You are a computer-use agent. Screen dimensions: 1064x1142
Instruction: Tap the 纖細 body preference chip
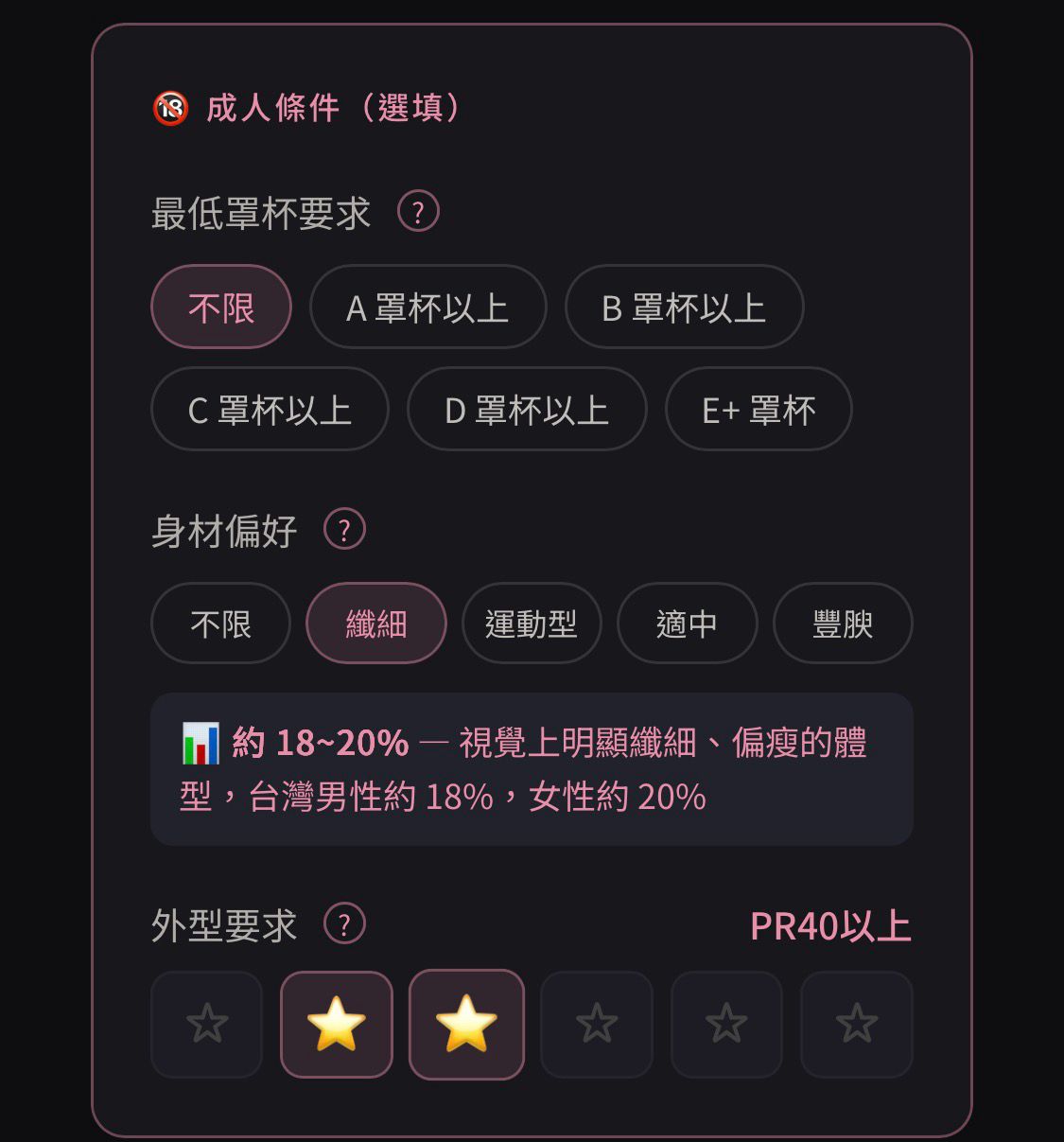(376, 624)
